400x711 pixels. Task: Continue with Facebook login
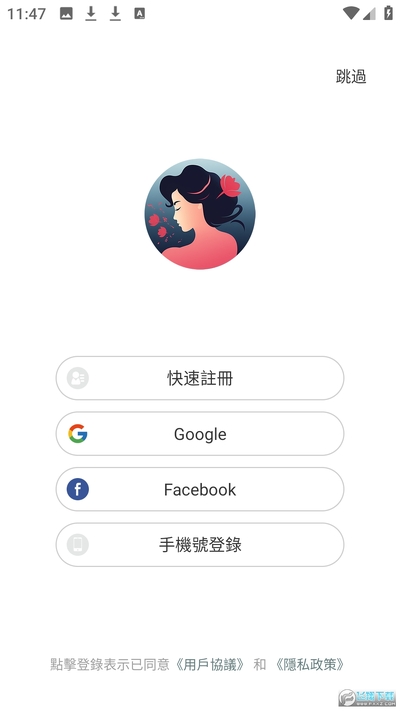coord(200,489)
